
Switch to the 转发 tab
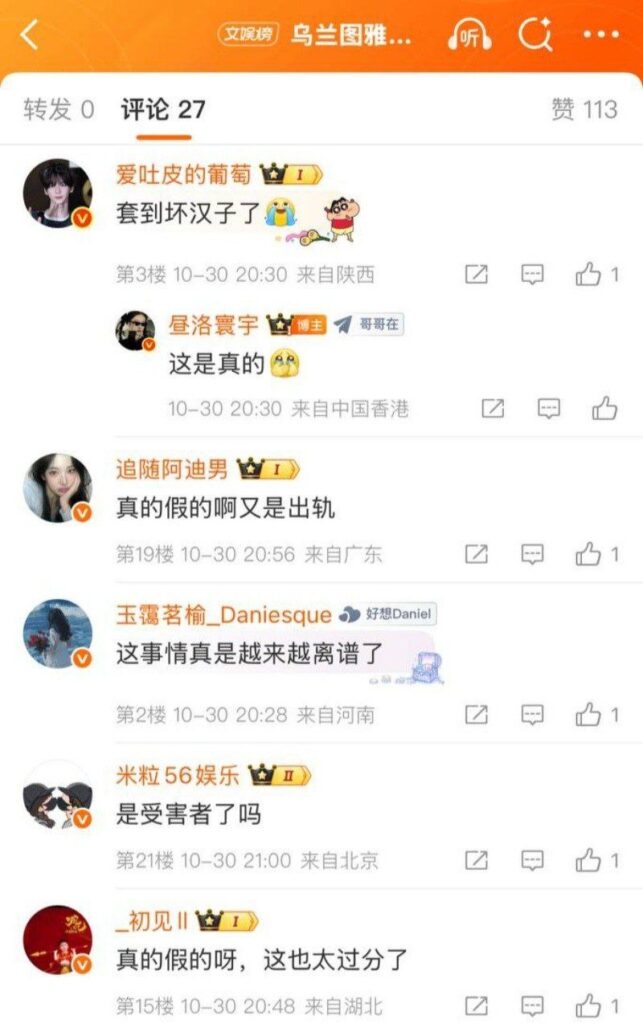[58, 110]
